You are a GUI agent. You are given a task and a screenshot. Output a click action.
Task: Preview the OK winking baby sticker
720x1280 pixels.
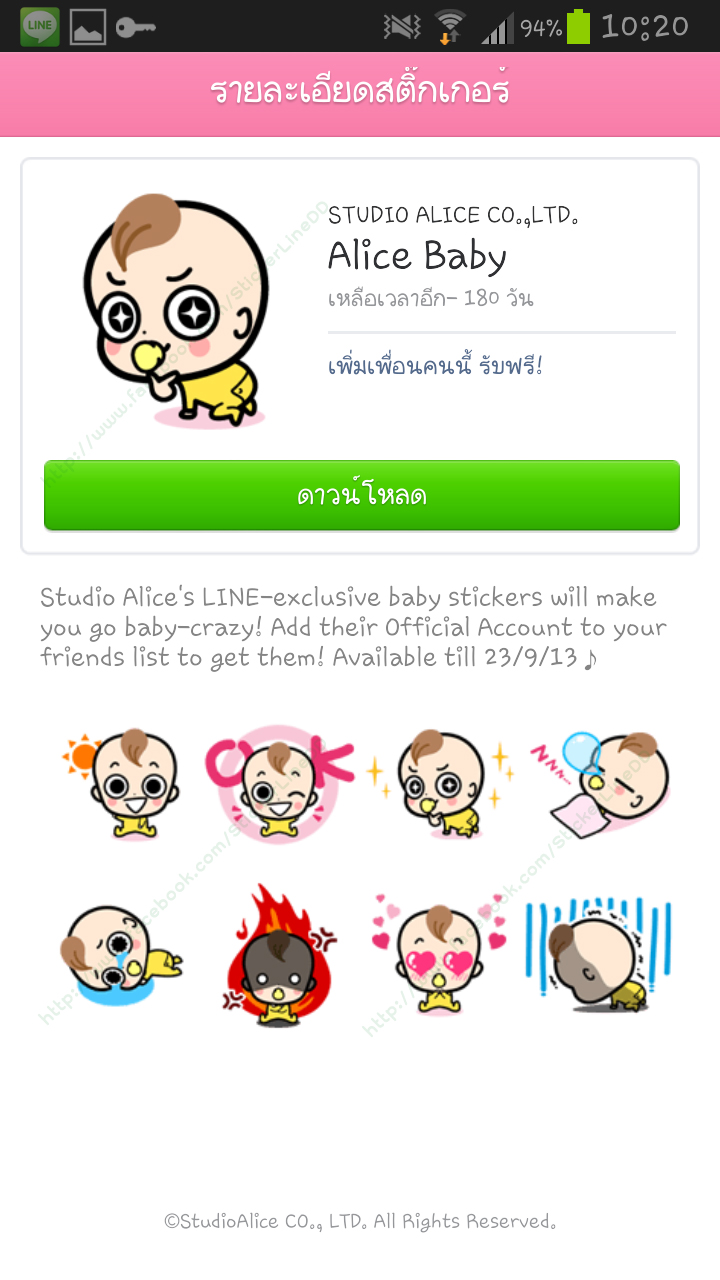point(279,784)
